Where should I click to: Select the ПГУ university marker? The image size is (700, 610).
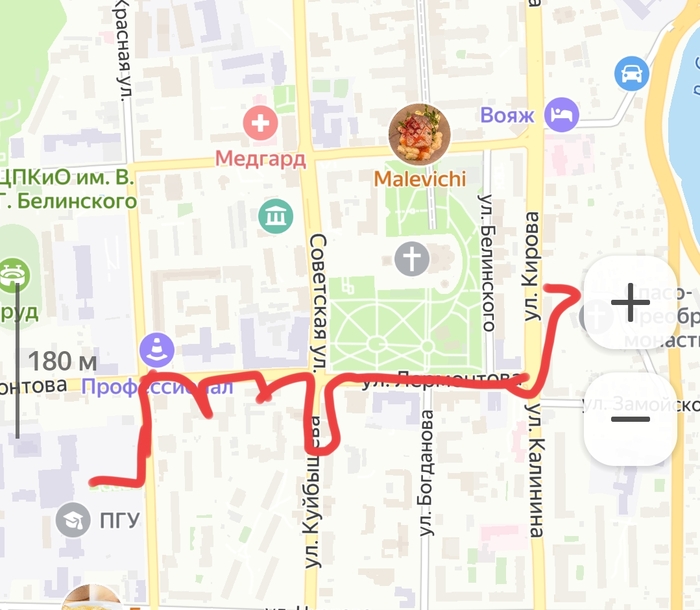point(73,519)
